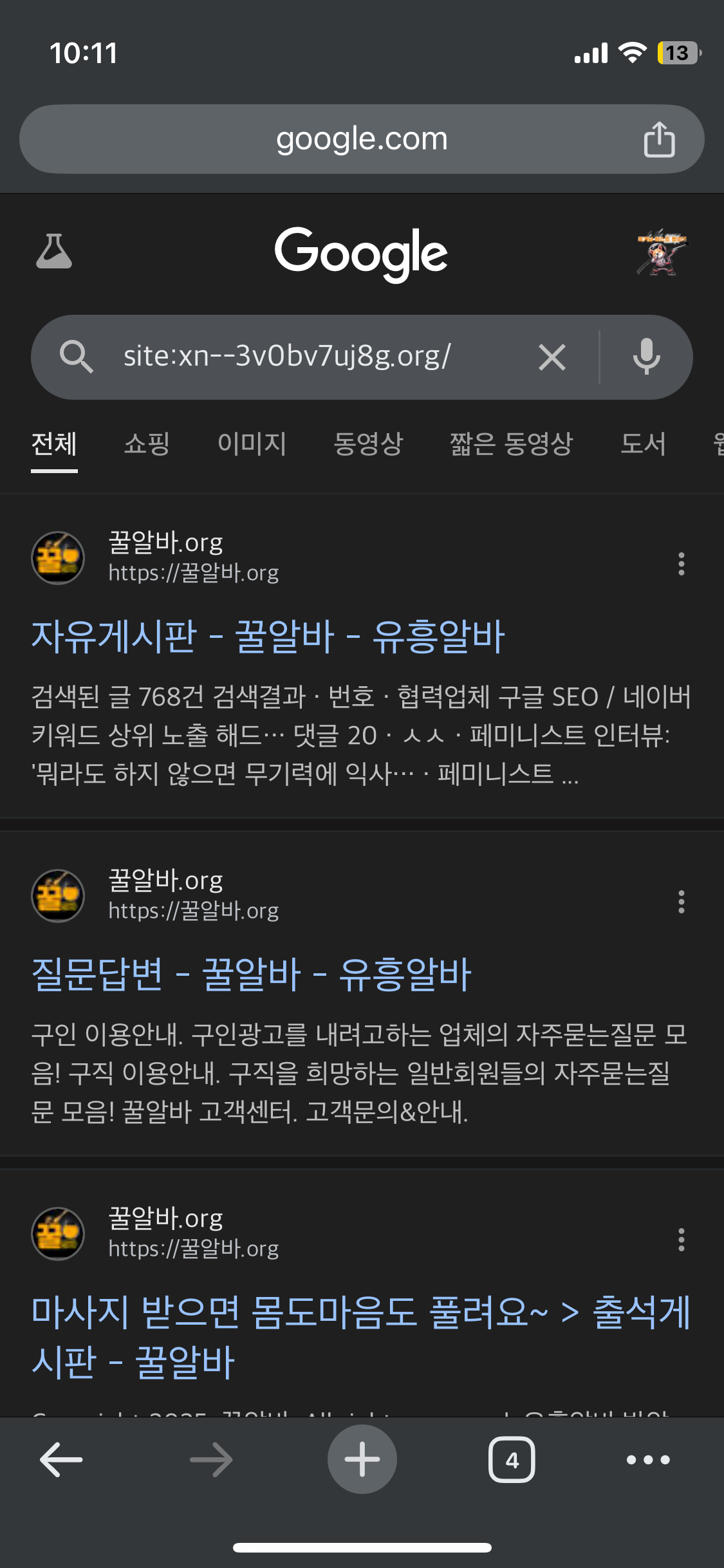Go back with the browser back arrow

61,1459
